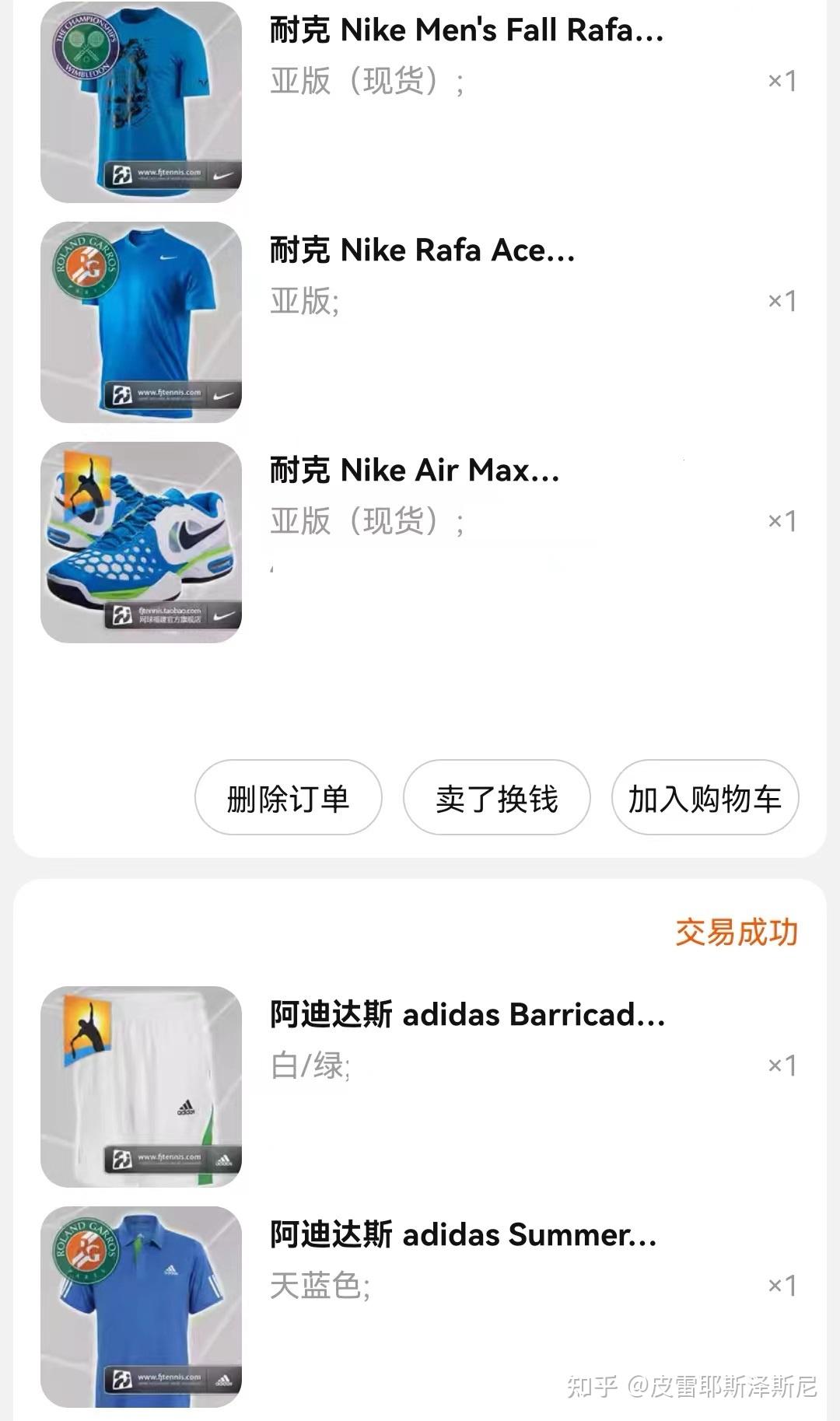
Task: Open the Nike Rafa Ace order item
Action: (x=422, y=251)
